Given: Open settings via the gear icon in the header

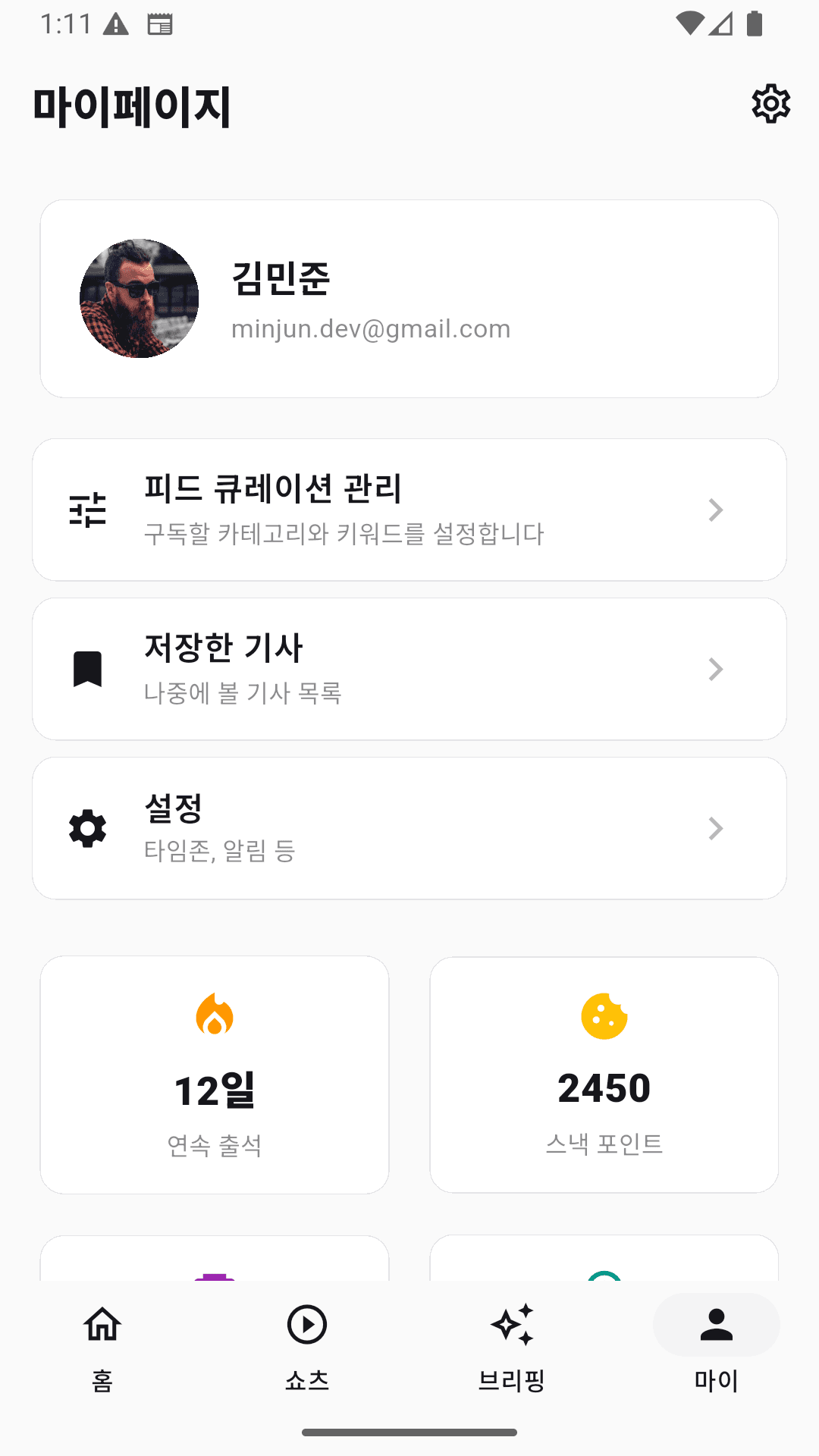Looking at the screenshot, I should [770, 104].
